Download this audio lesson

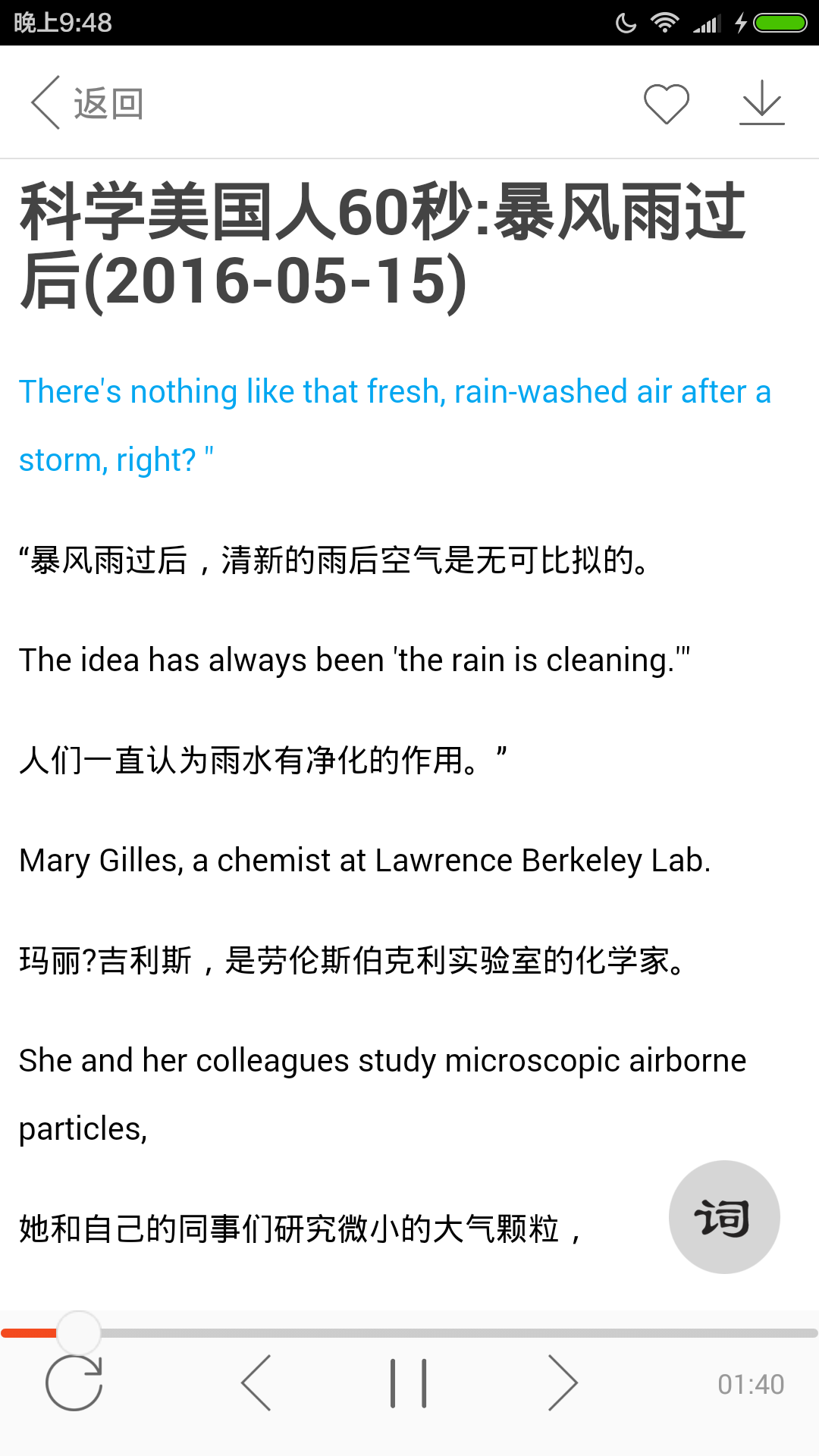tap(761, 102)
